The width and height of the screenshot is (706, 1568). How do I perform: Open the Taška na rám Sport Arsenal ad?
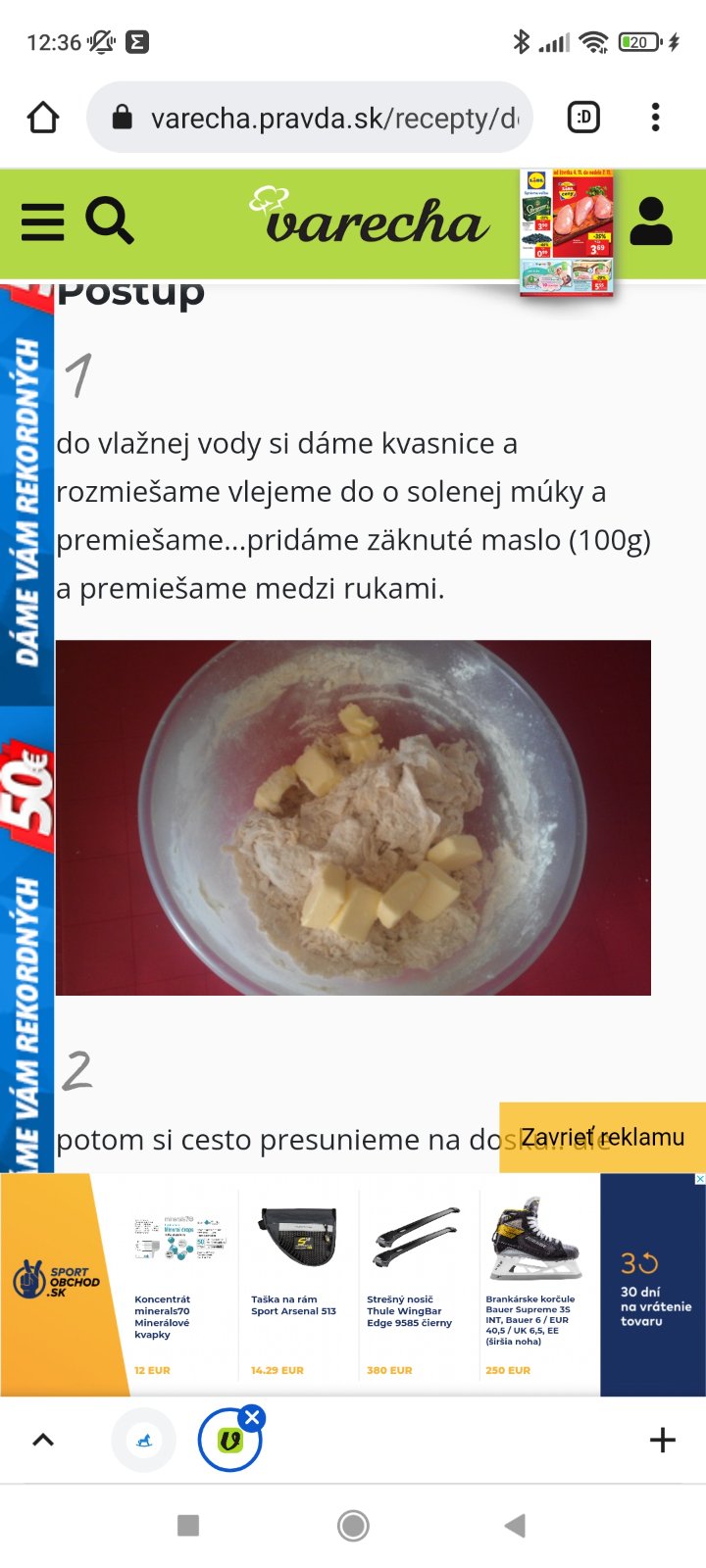(298, 1284)
